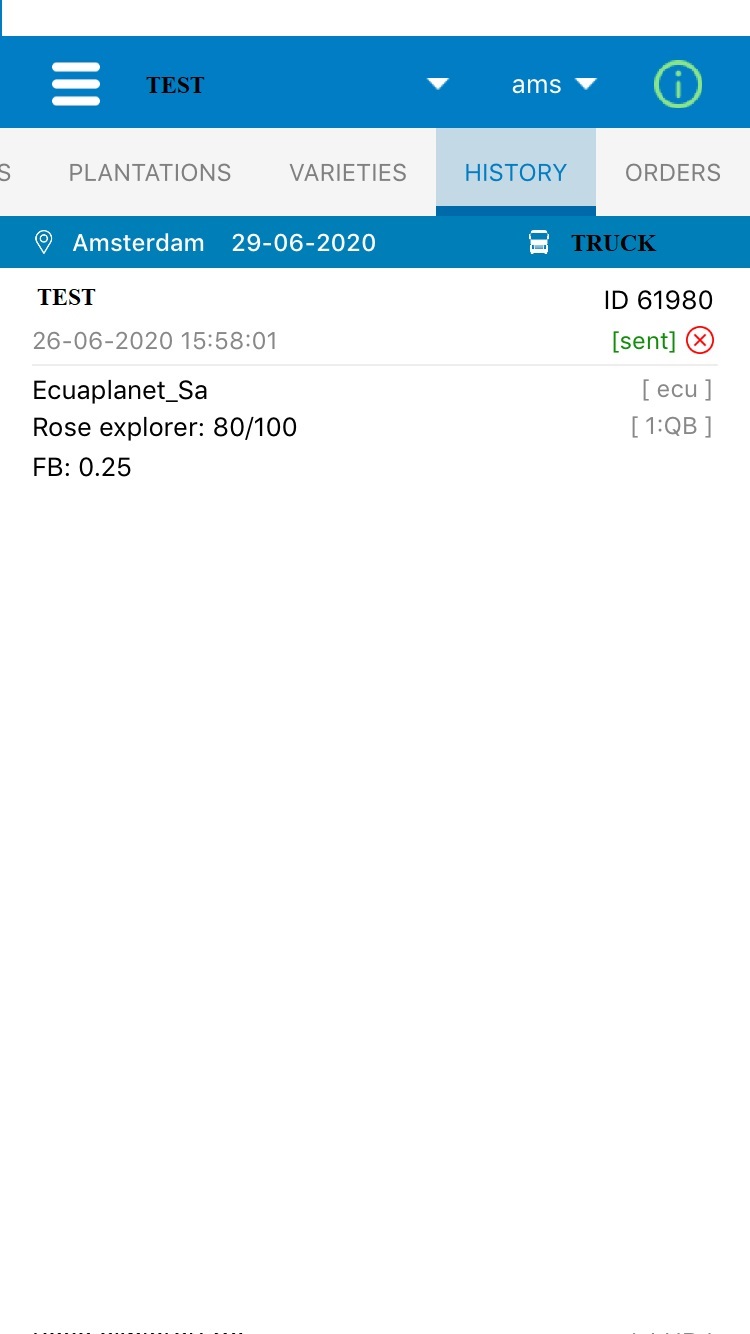The height and width of the screenshot is (1334, 750).
Task: Open the Ecuaplanet_Sa order entry
Action: click(x=120, y=390)
